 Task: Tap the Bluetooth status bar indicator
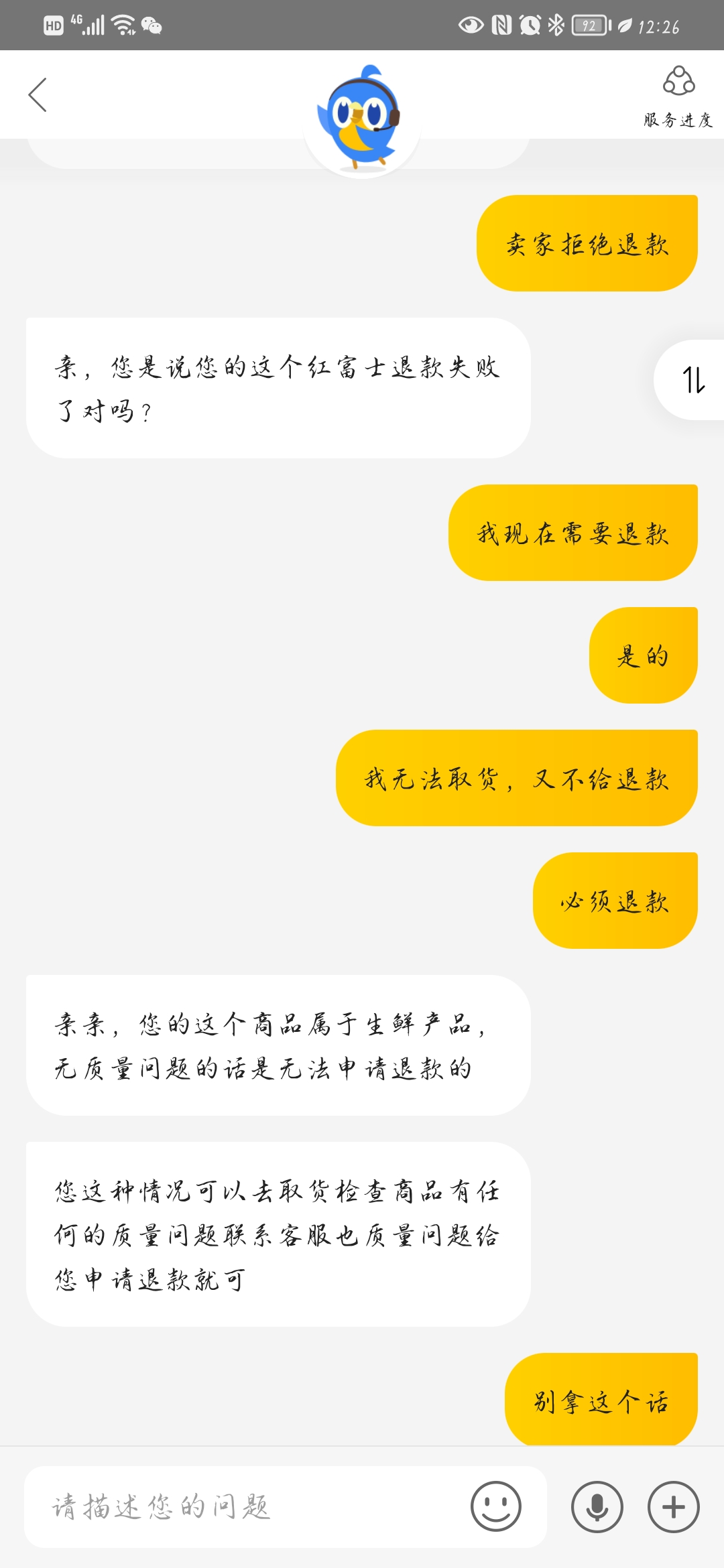(x=556, y=25)
